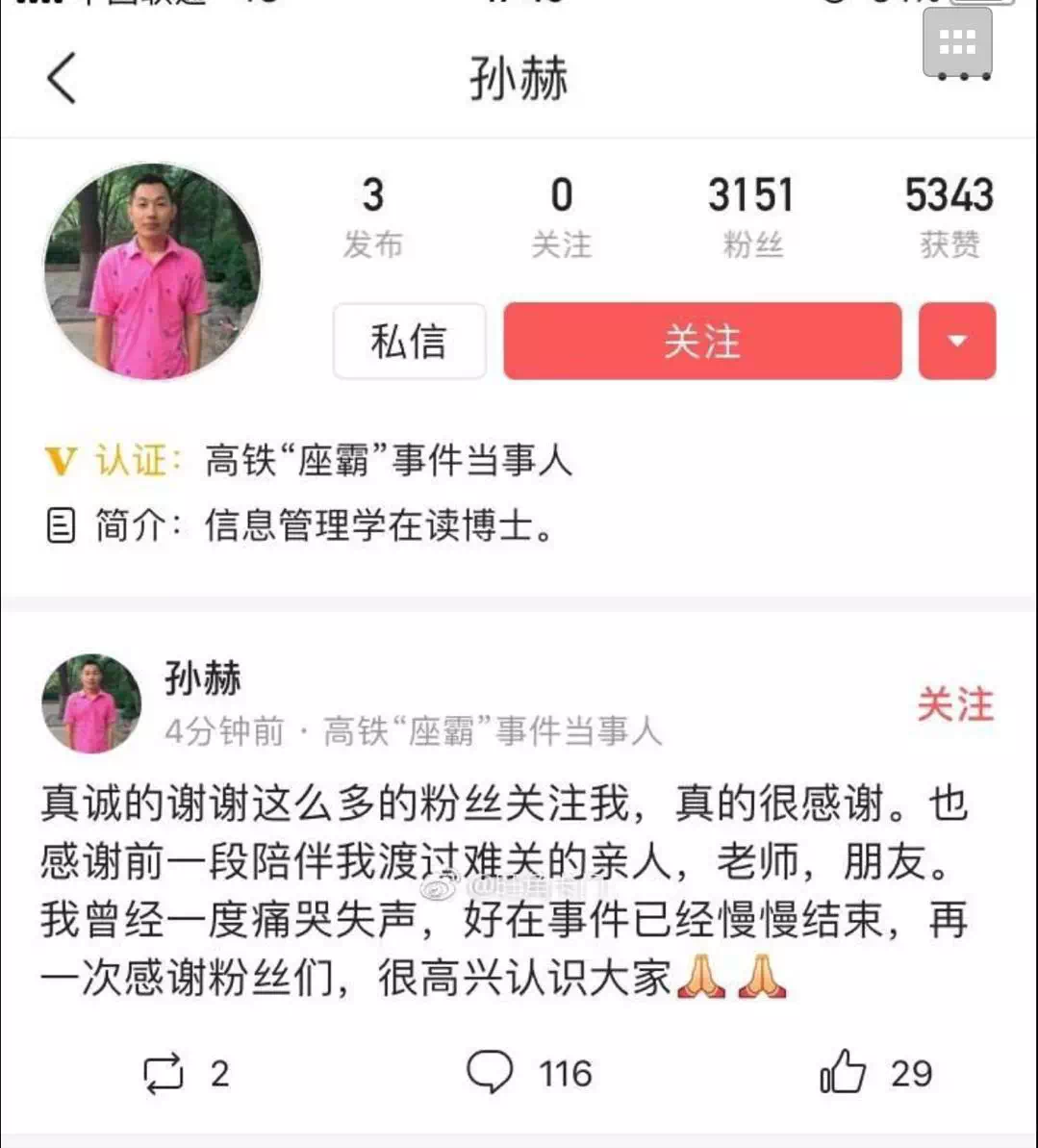Tap the large profile avatar photo
Image resolution: width=1038 pixels, height=1148 pixels.
click(x=152, y=270)
